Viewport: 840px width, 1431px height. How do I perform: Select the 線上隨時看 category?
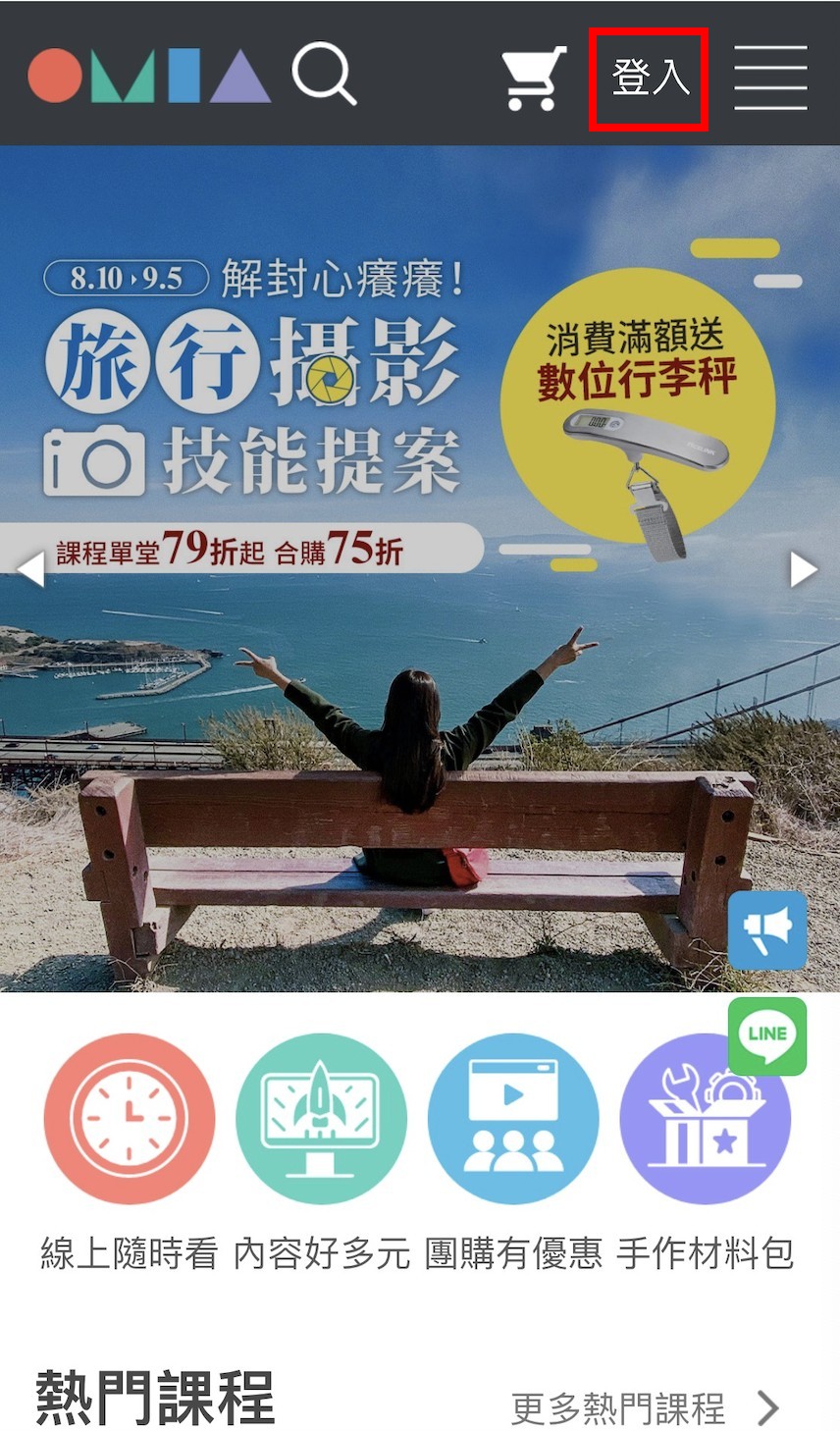pyautogui.click(x=129, y=1119)
